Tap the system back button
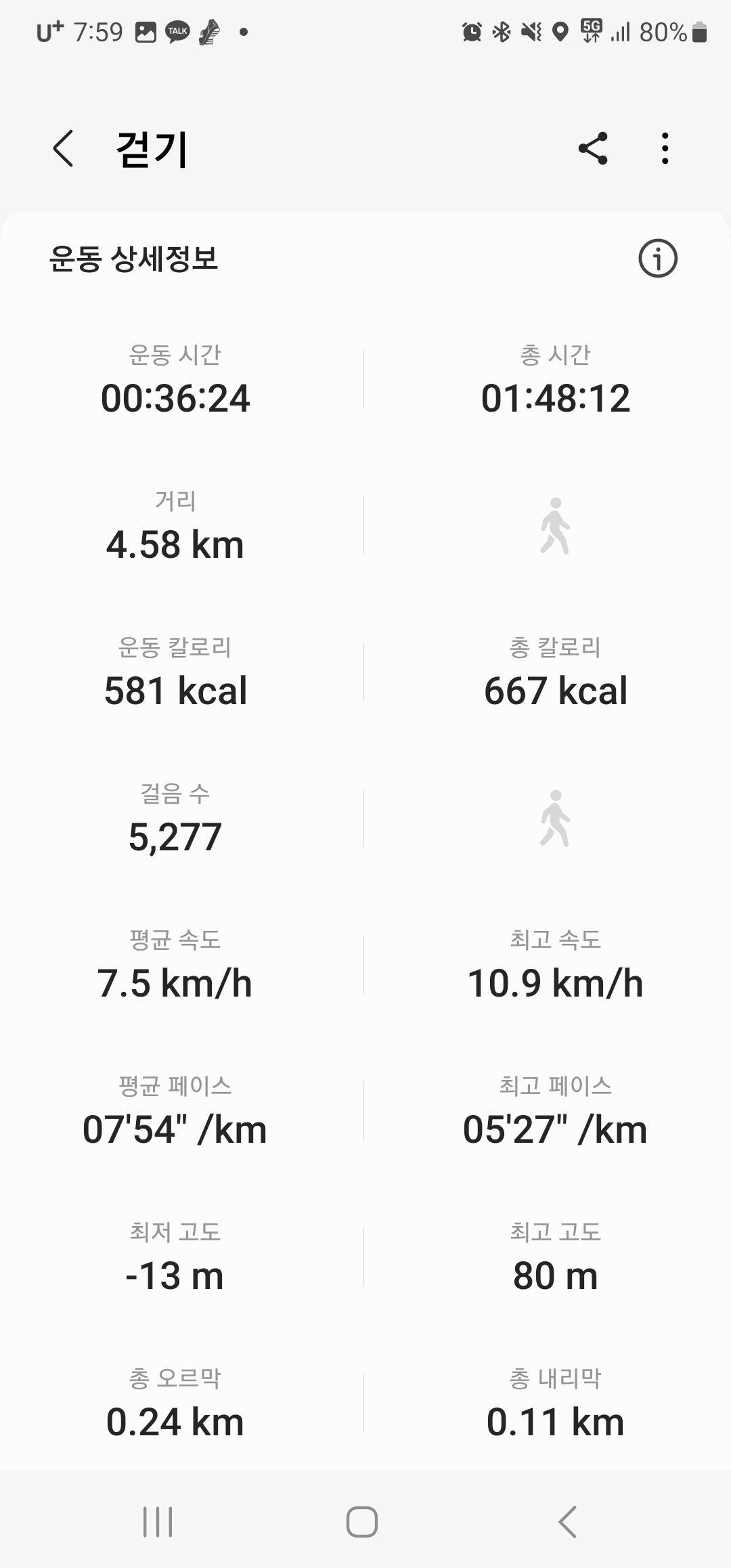Viewport: 731px width, 1568px height. (x=567, y=1522)
